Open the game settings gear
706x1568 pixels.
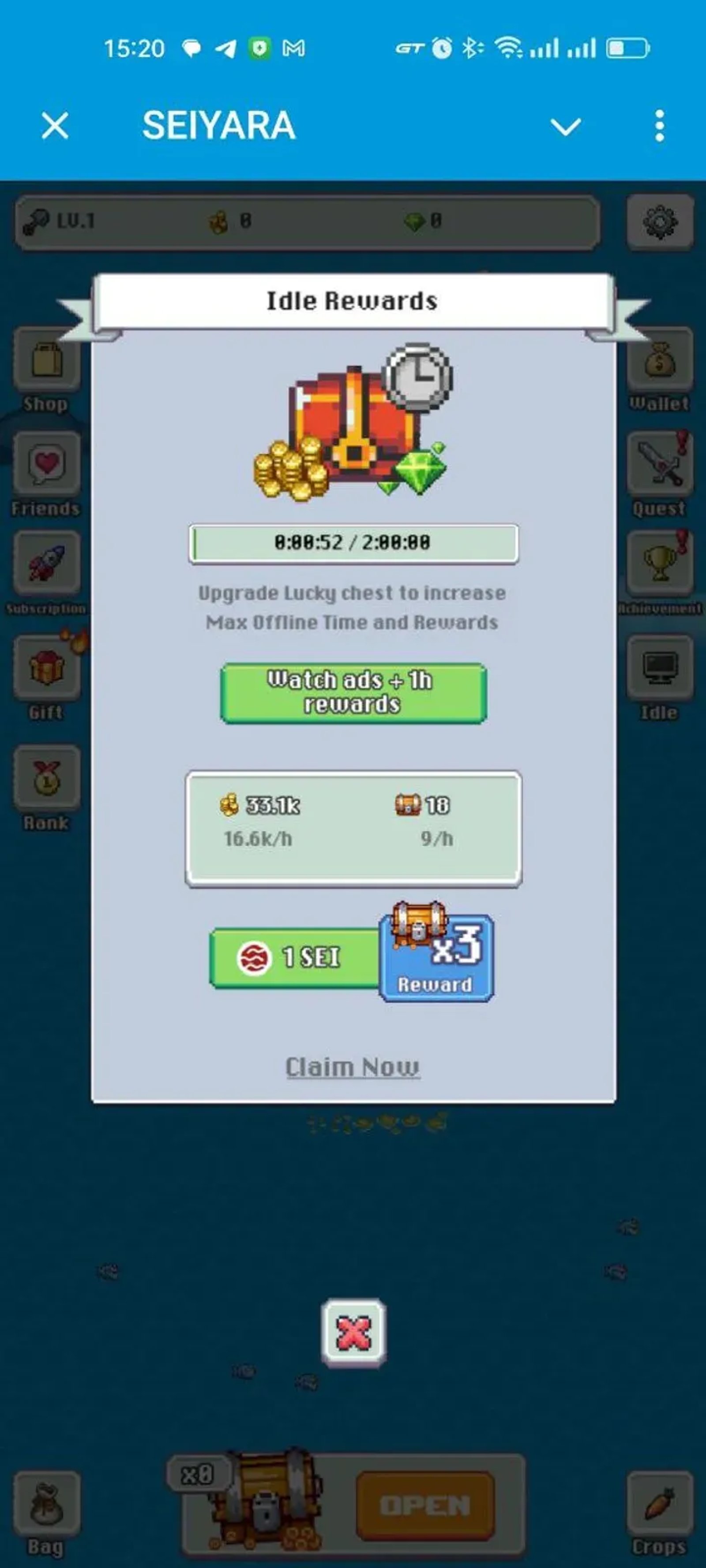pos(660,222)
